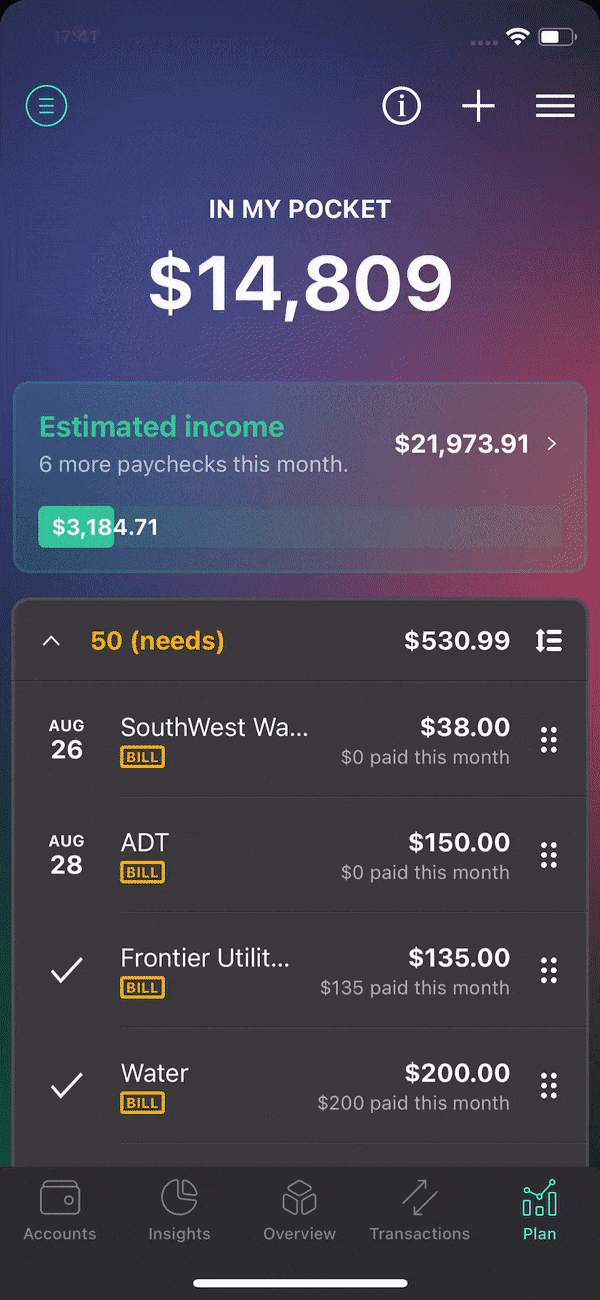Open the SouthWest Wa... bill row
Image resolution: width=600 pixels, height=1300 pixels.
tap(300, 740)
